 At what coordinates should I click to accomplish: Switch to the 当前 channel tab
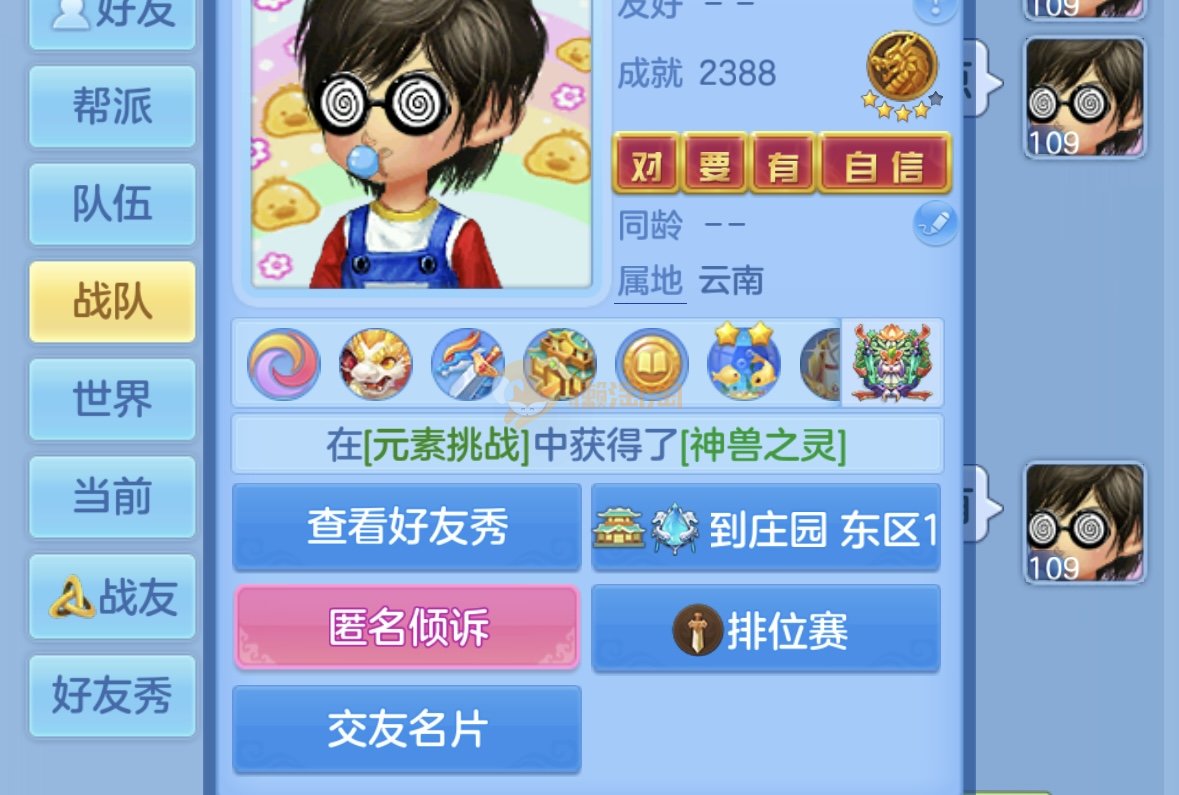tap(112, 496)
